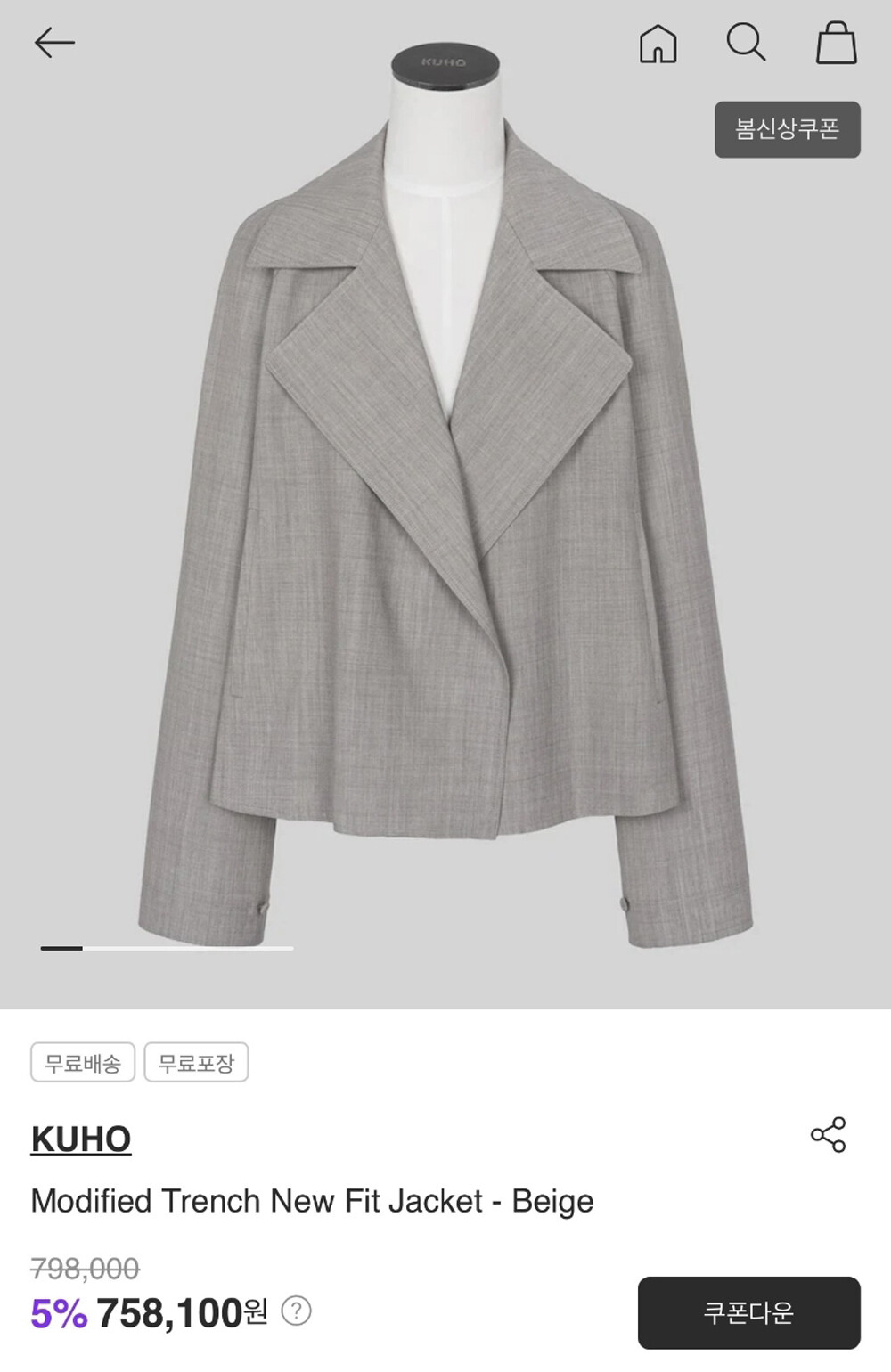Open the price info question mark

tap(296, 1311)
